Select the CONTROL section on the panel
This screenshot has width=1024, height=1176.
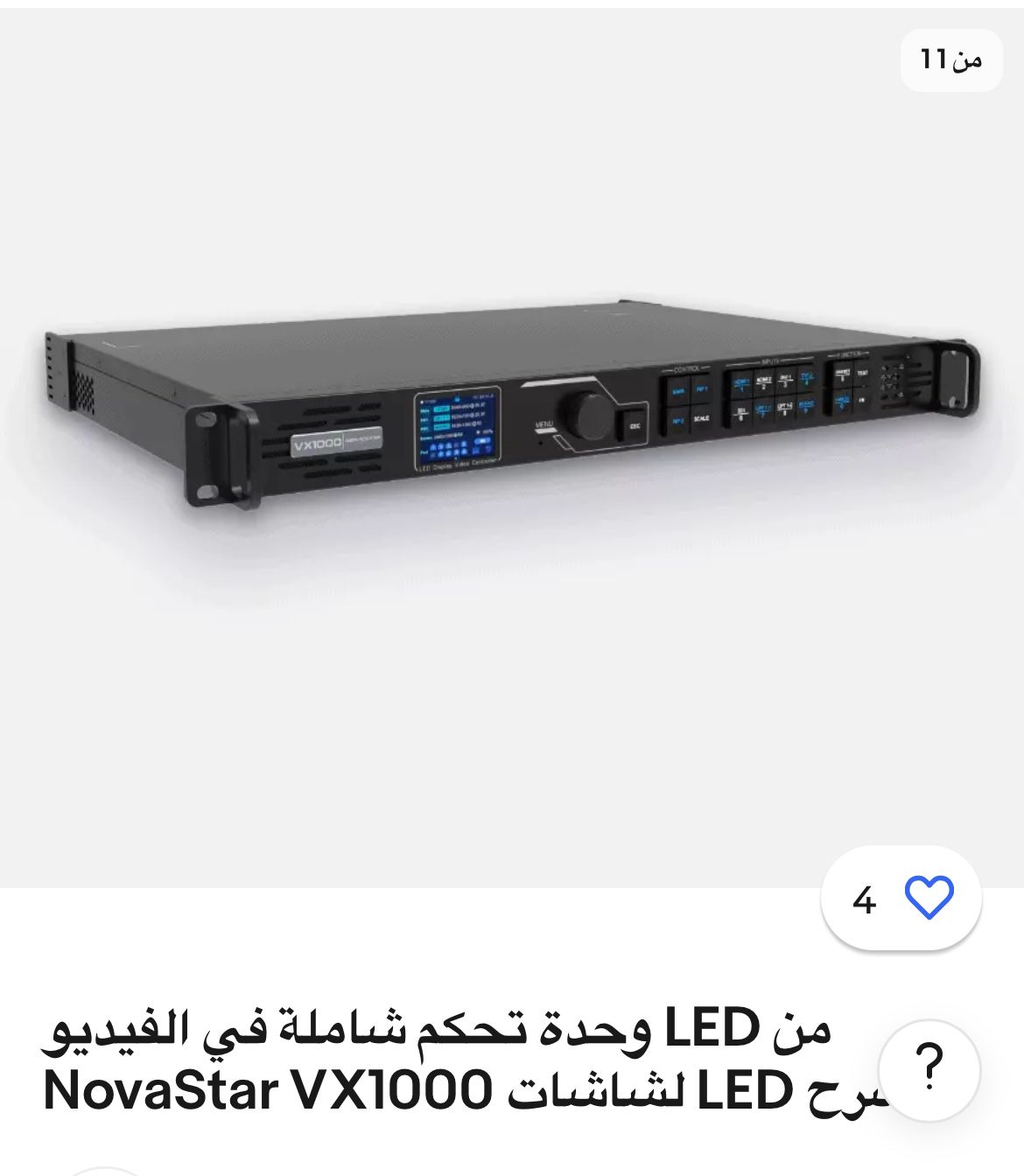[687, 367]
